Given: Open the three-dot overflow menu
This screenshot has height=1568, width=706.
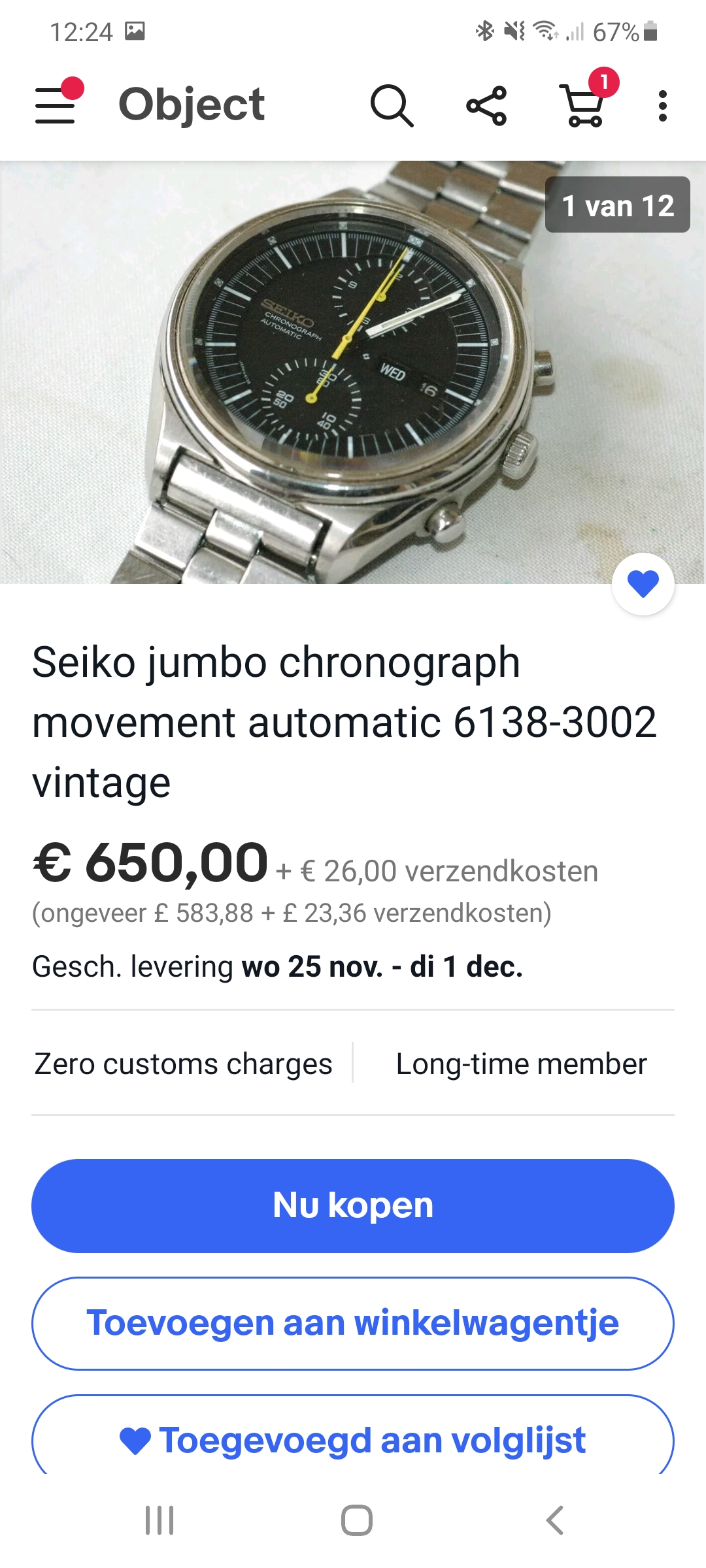Looking at the screenshot, I should 662,105.
